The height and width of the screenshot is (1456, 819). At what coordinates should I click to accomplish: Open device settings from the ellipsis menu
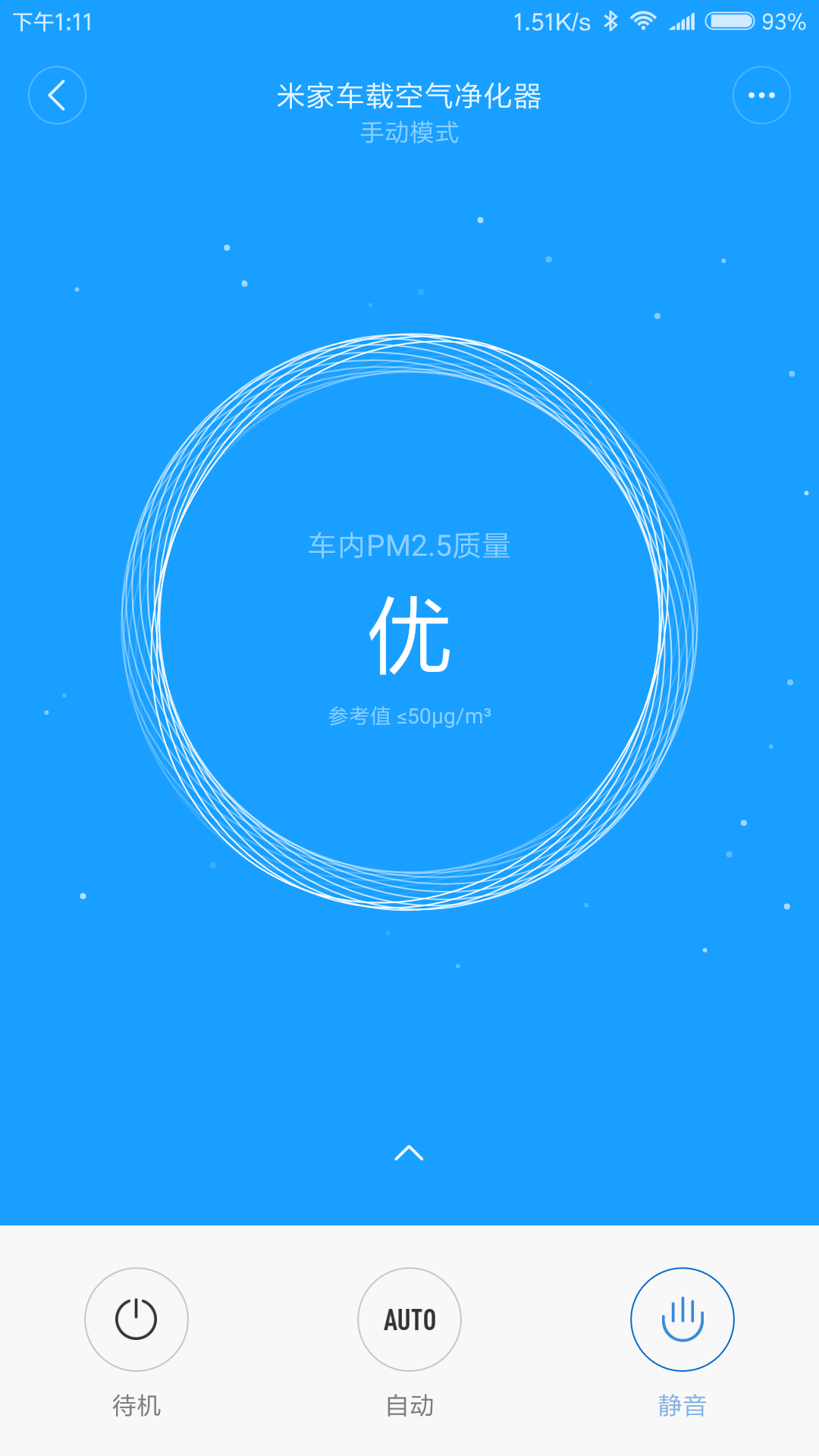tap(761, 95)
